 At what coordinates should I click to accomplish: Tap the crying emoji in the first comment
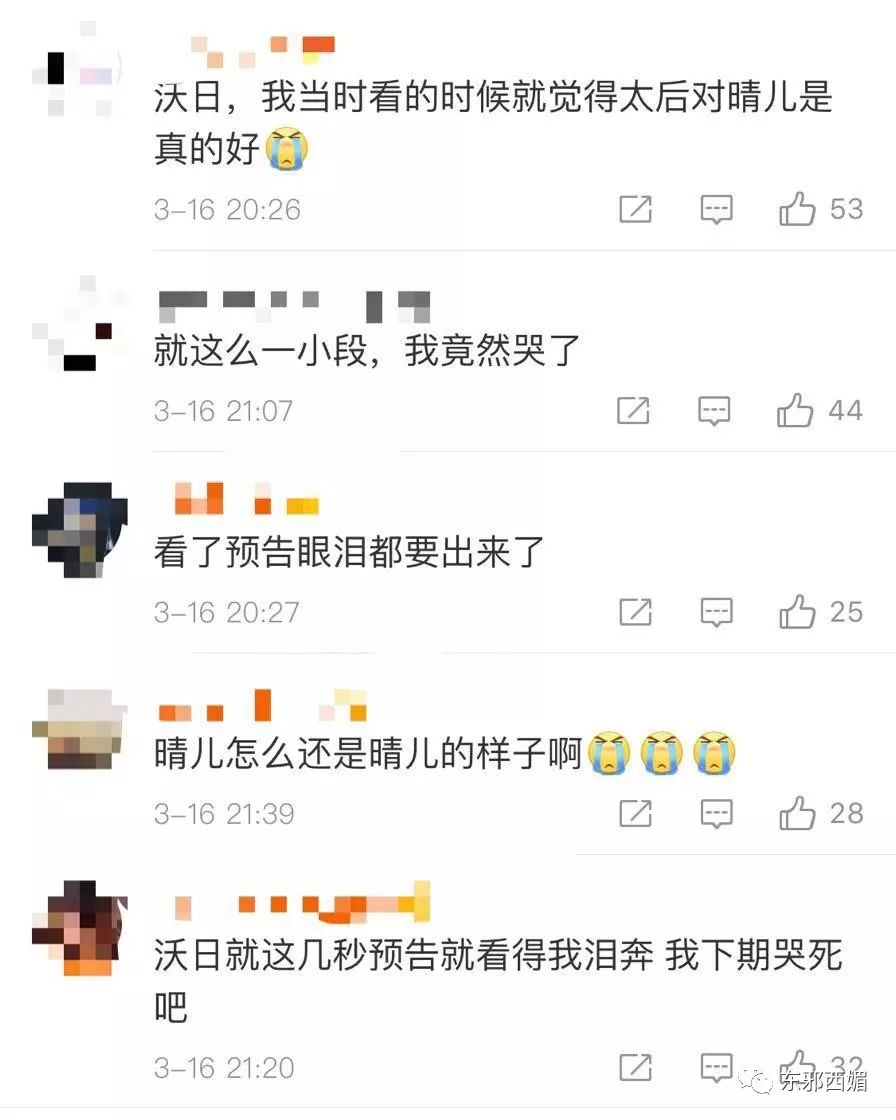click(286, 150)
